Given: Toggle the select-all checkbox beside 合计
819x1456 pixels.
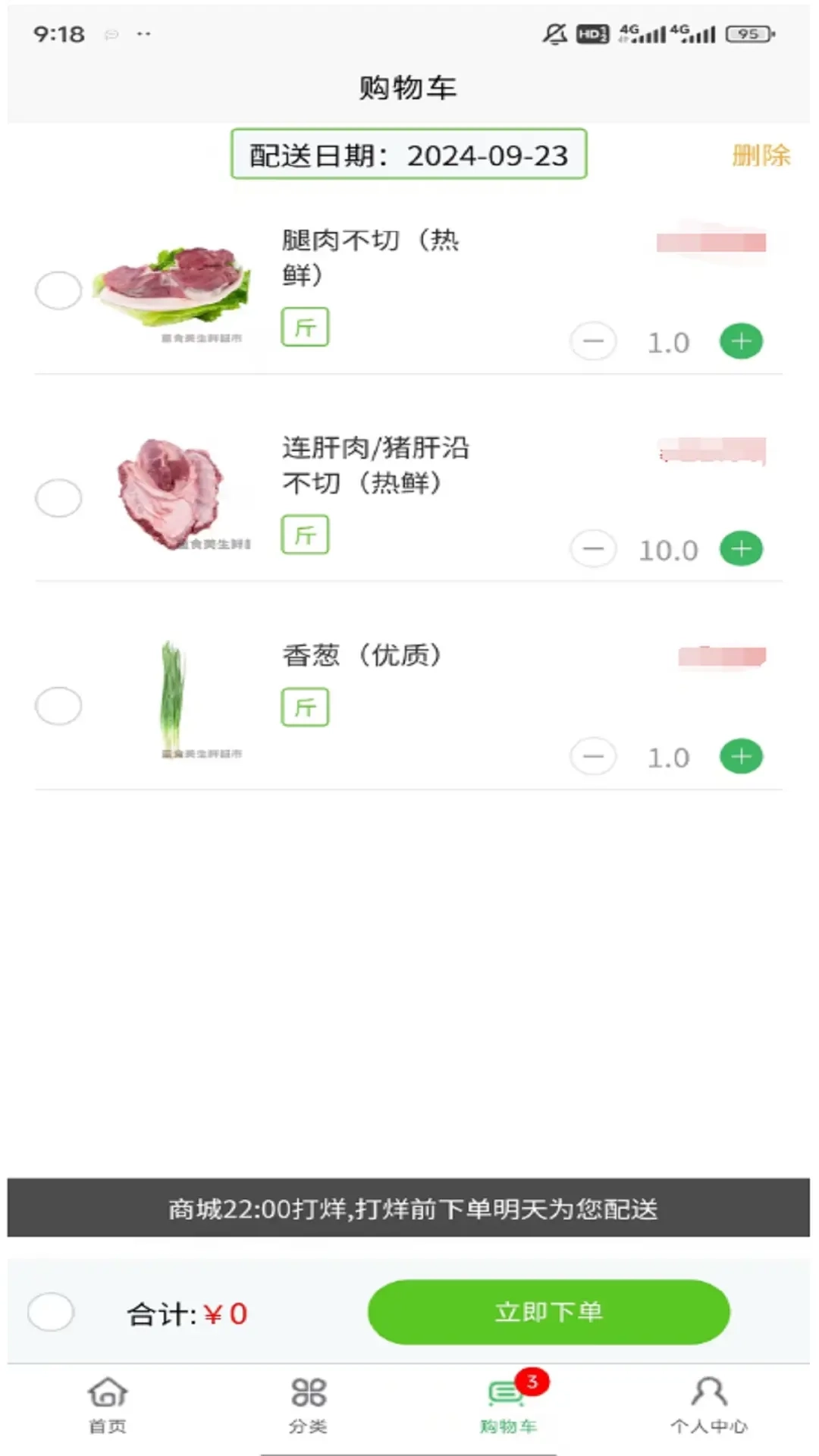Looking at the screenshot, I should click(51, 1313).
